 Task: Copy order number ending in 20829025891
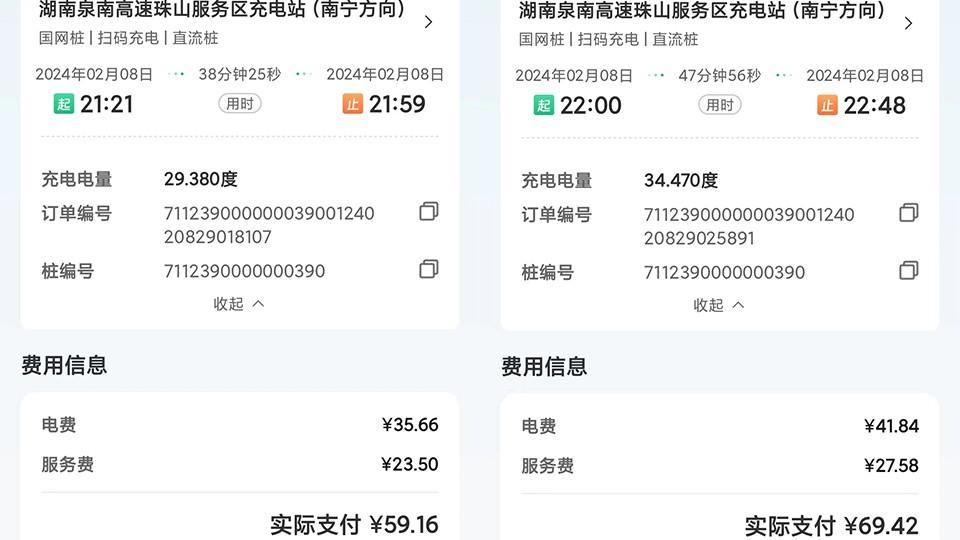click(908, 212)
